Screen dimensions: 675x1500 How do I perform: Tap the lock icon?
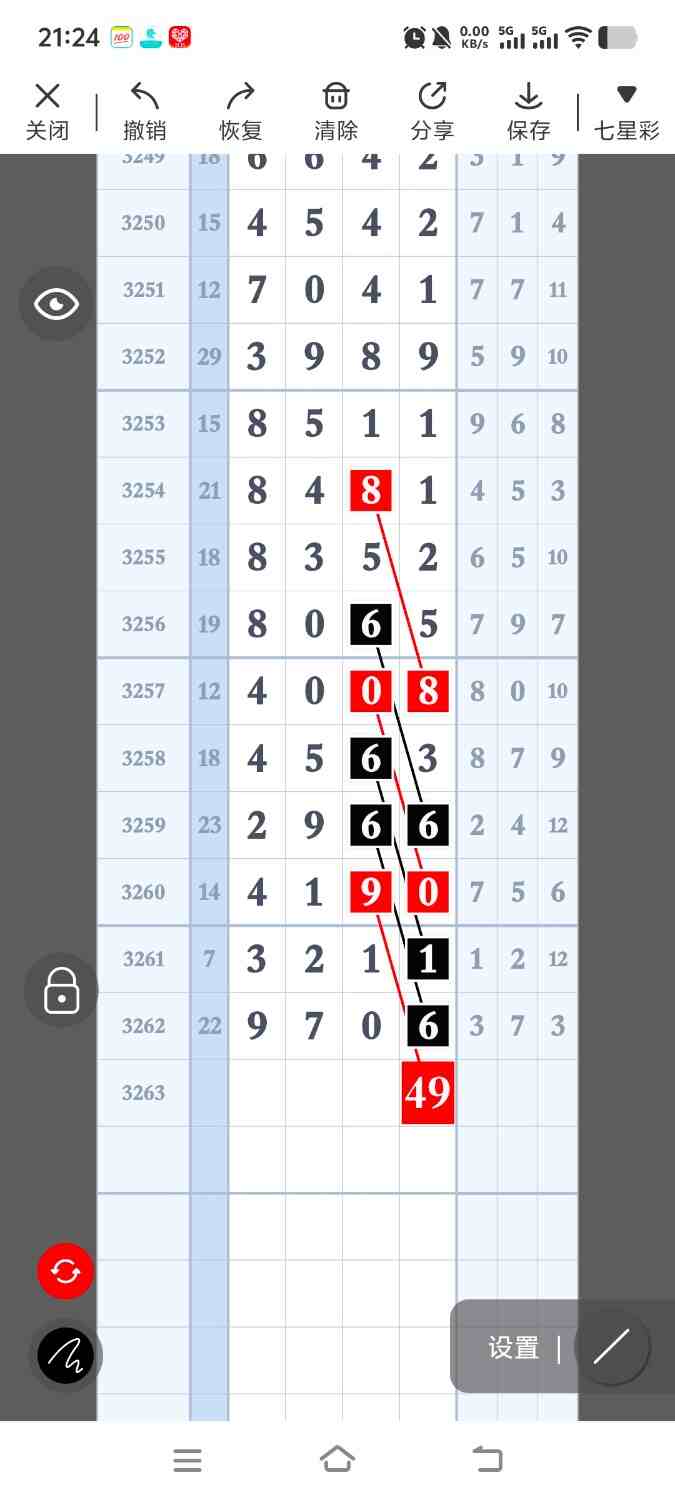(61, 991)
